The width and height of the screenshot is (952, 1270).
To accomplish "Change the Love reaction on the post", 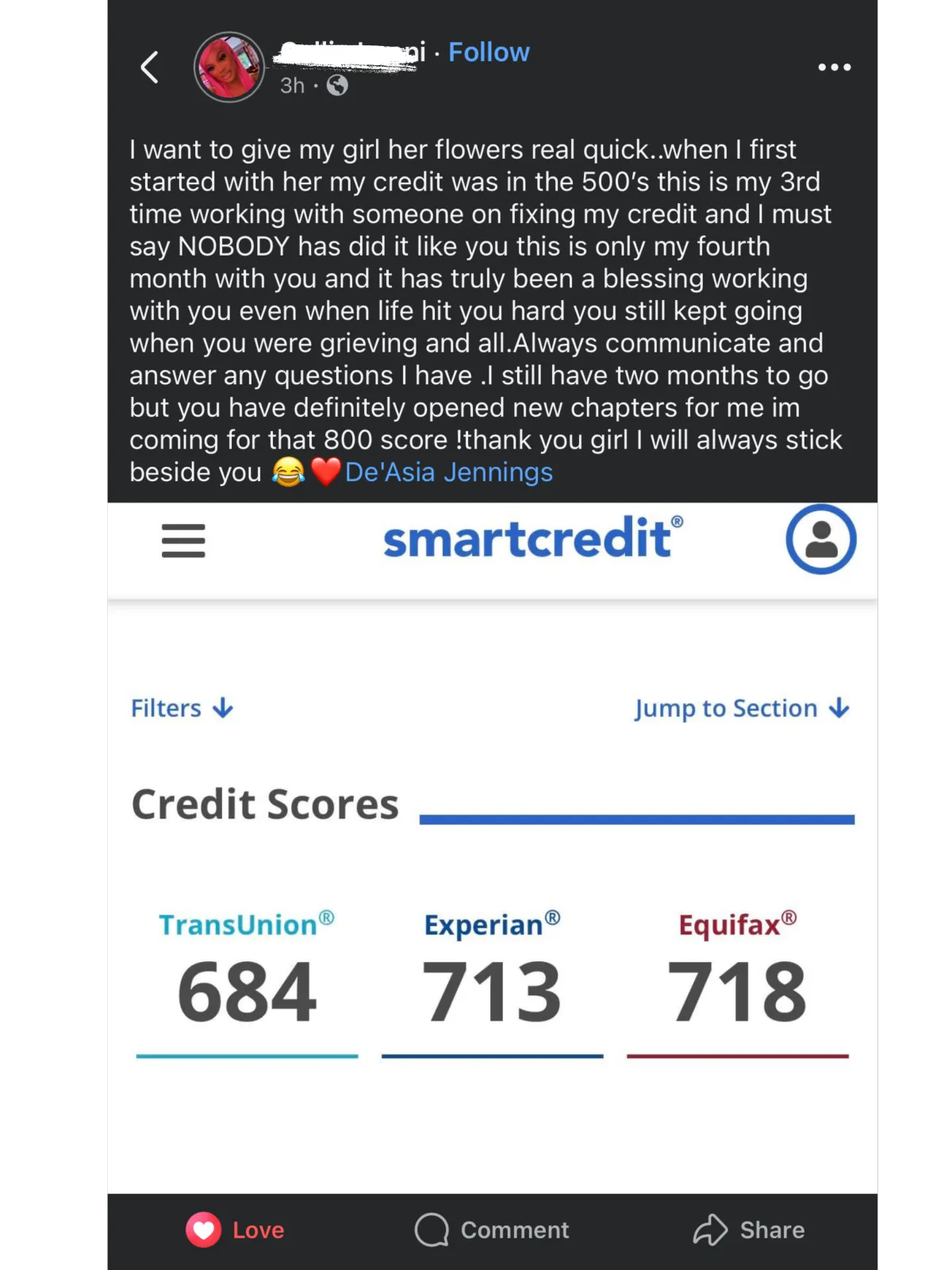I will click(235, 1230).
